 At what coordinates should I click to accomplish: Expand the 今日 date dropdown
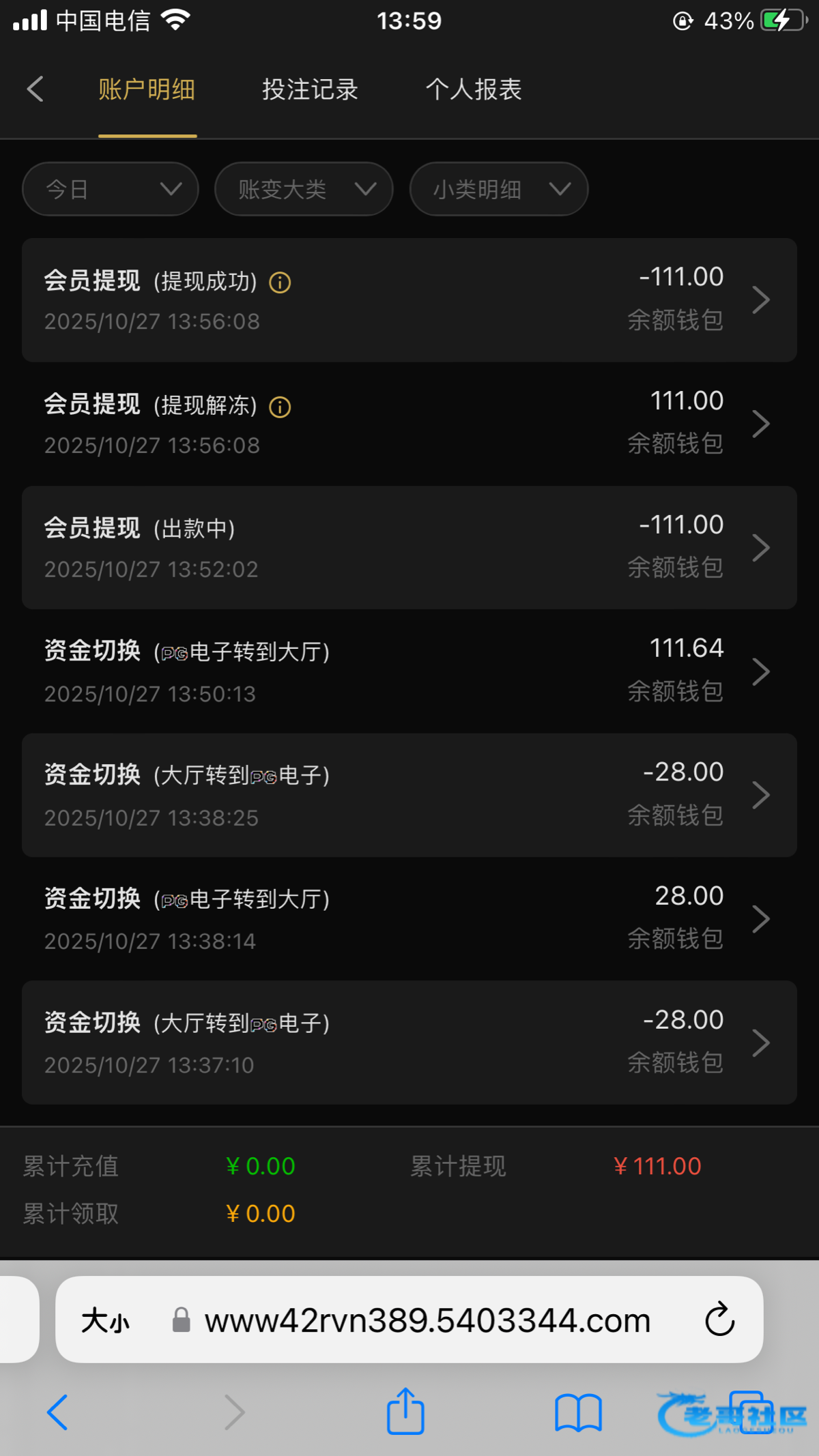pos(111,189)
